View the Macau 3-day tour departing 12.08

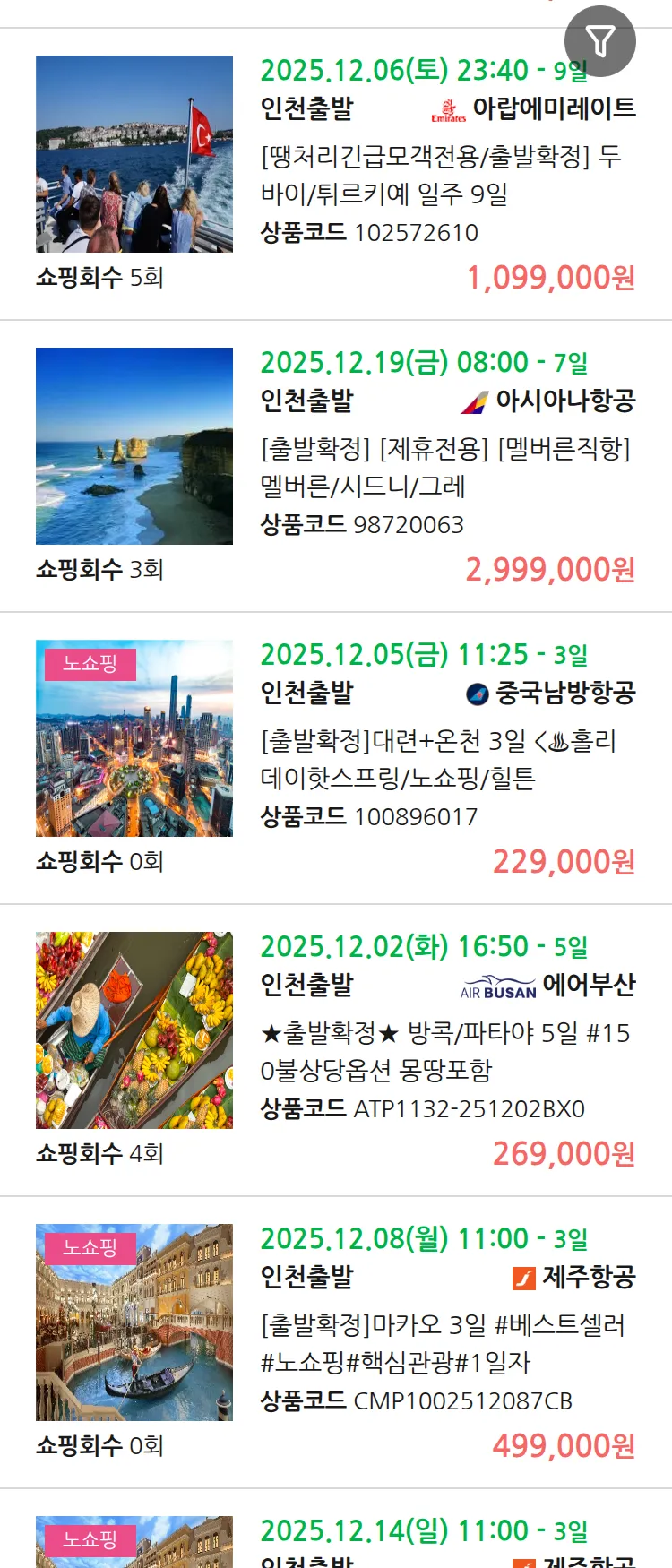(443, 1343)
